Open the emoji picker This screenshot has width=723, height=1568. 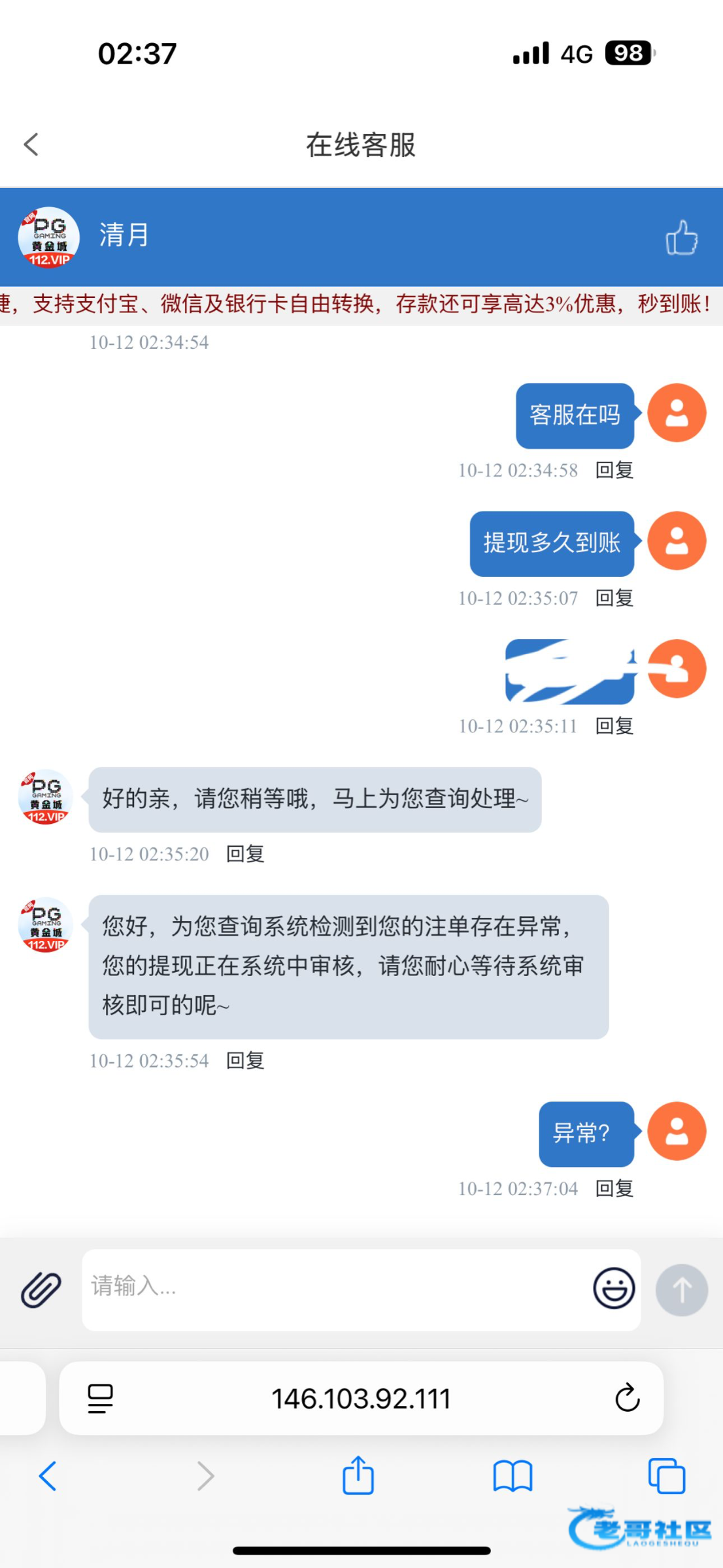pos(613,1288)
